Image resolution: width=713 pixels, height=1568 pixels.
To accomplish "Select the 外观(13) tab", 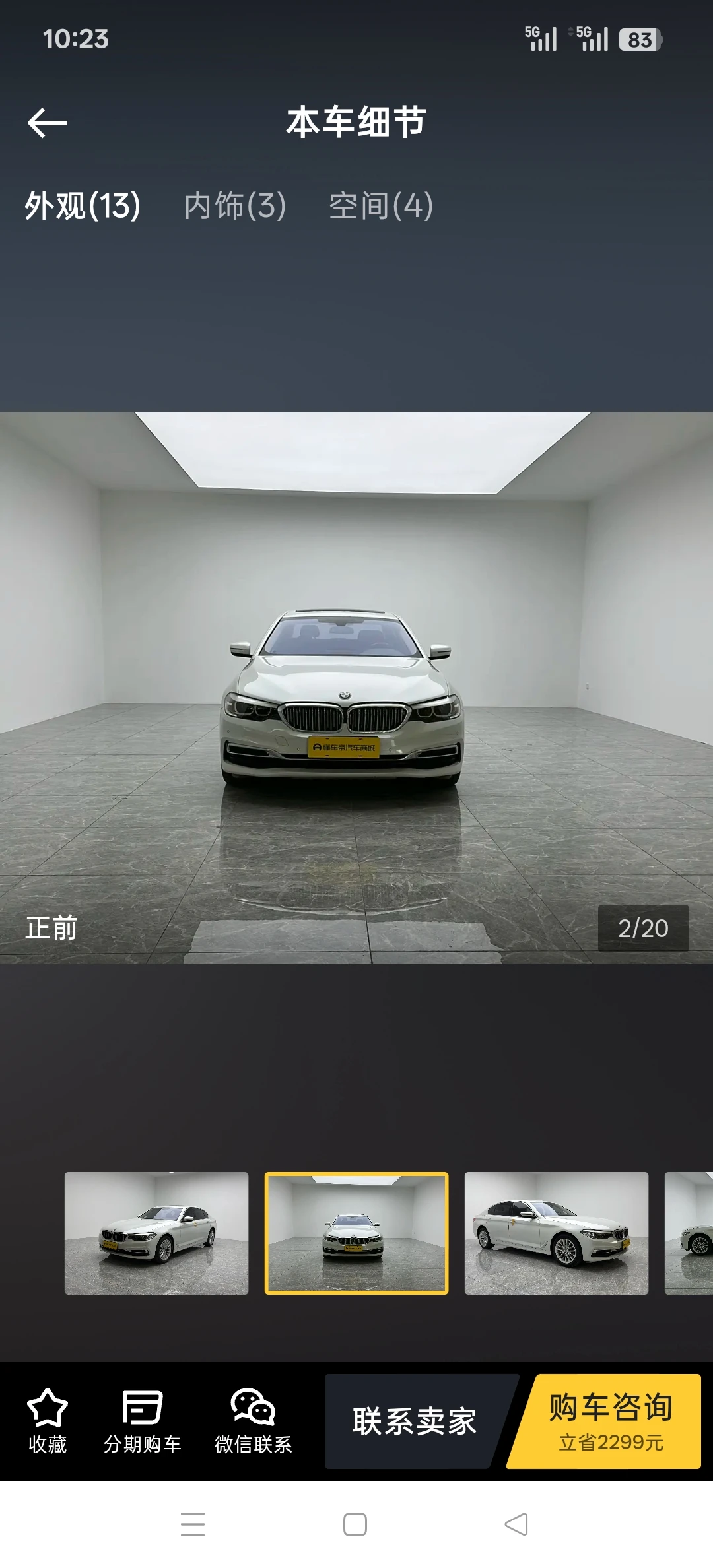I will pos(83,205).
